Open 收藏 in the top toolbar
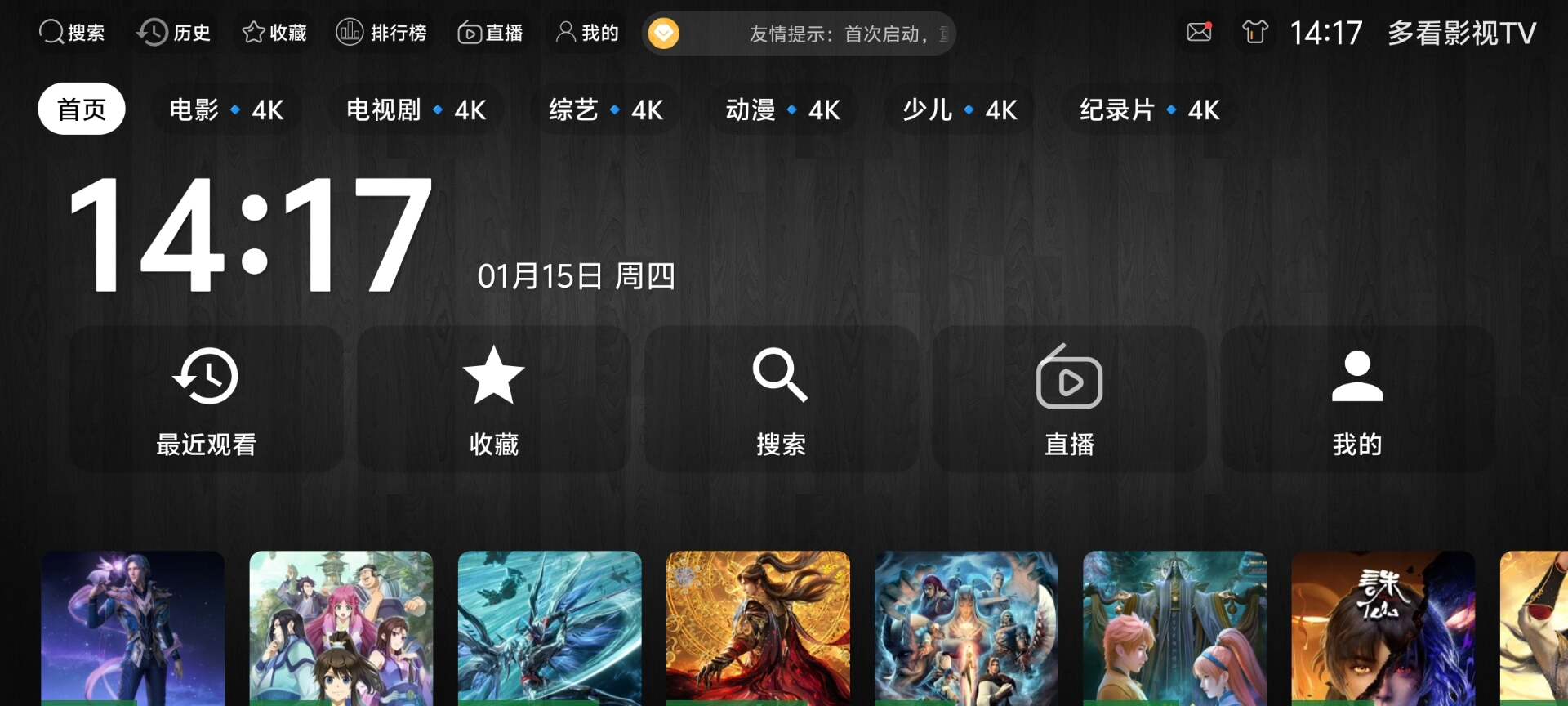This screenshot has height=706, width=1568. 274,33
